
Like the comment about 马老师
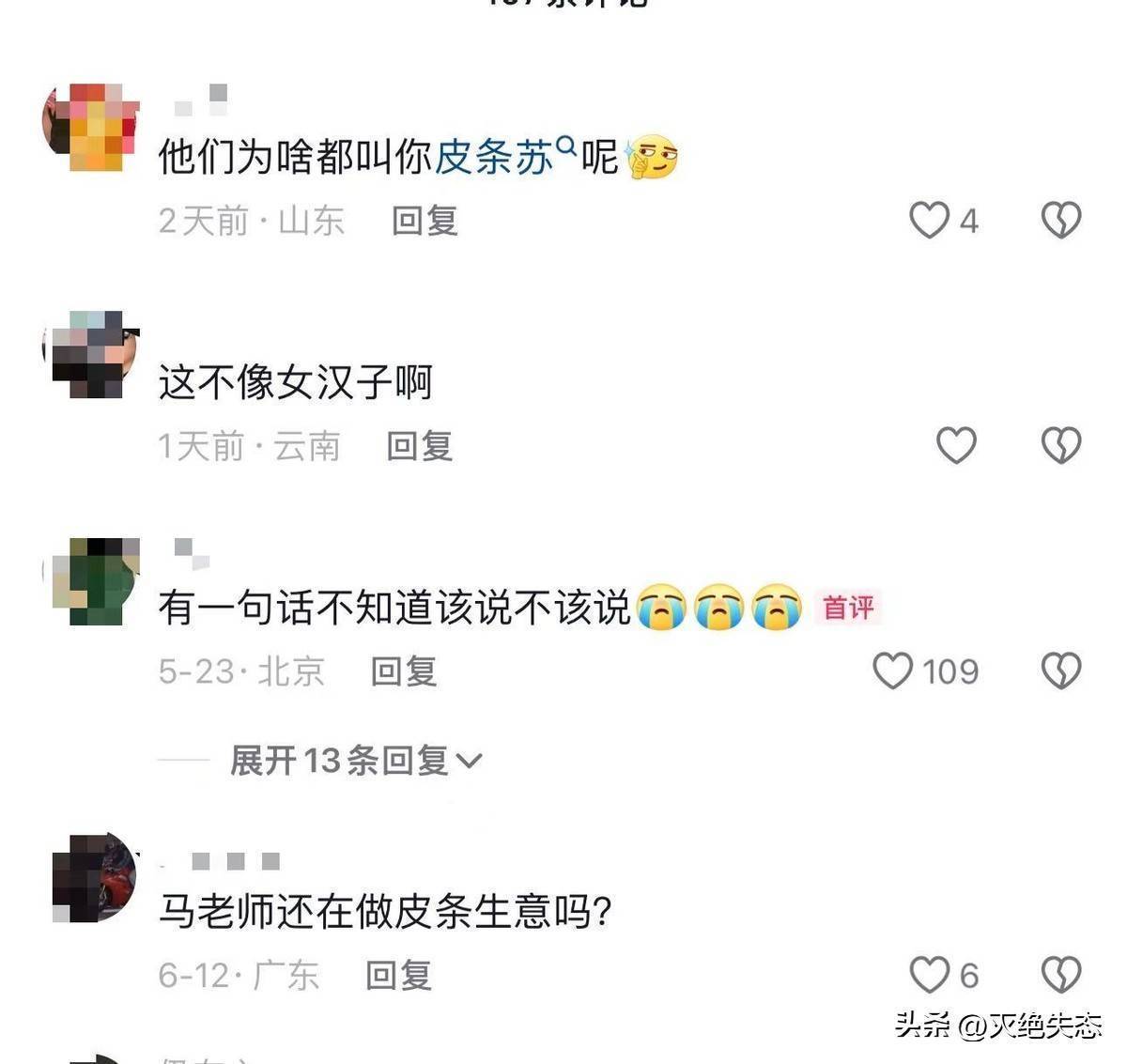929,975
